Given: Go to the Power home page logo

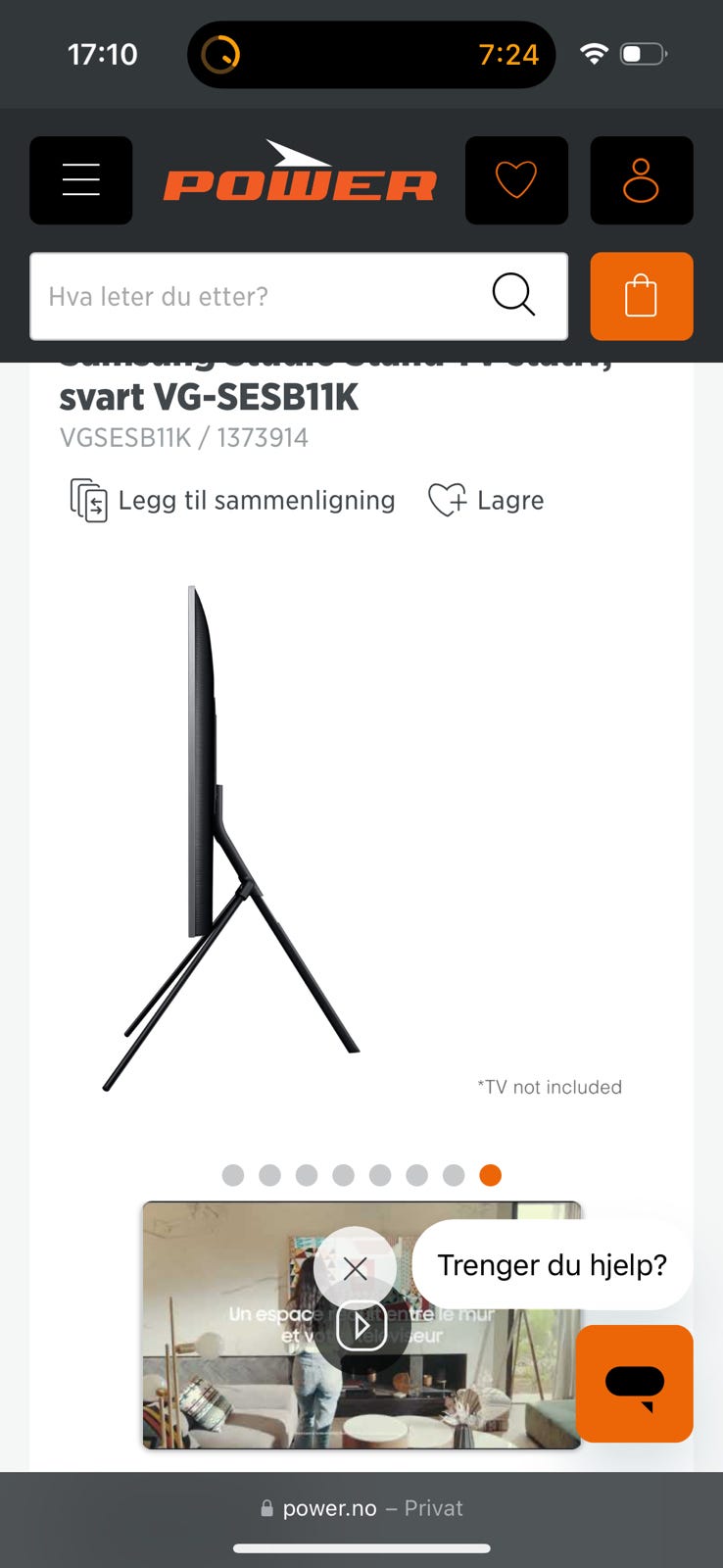Looking at the screenshot, I should (x=299, y=176).
